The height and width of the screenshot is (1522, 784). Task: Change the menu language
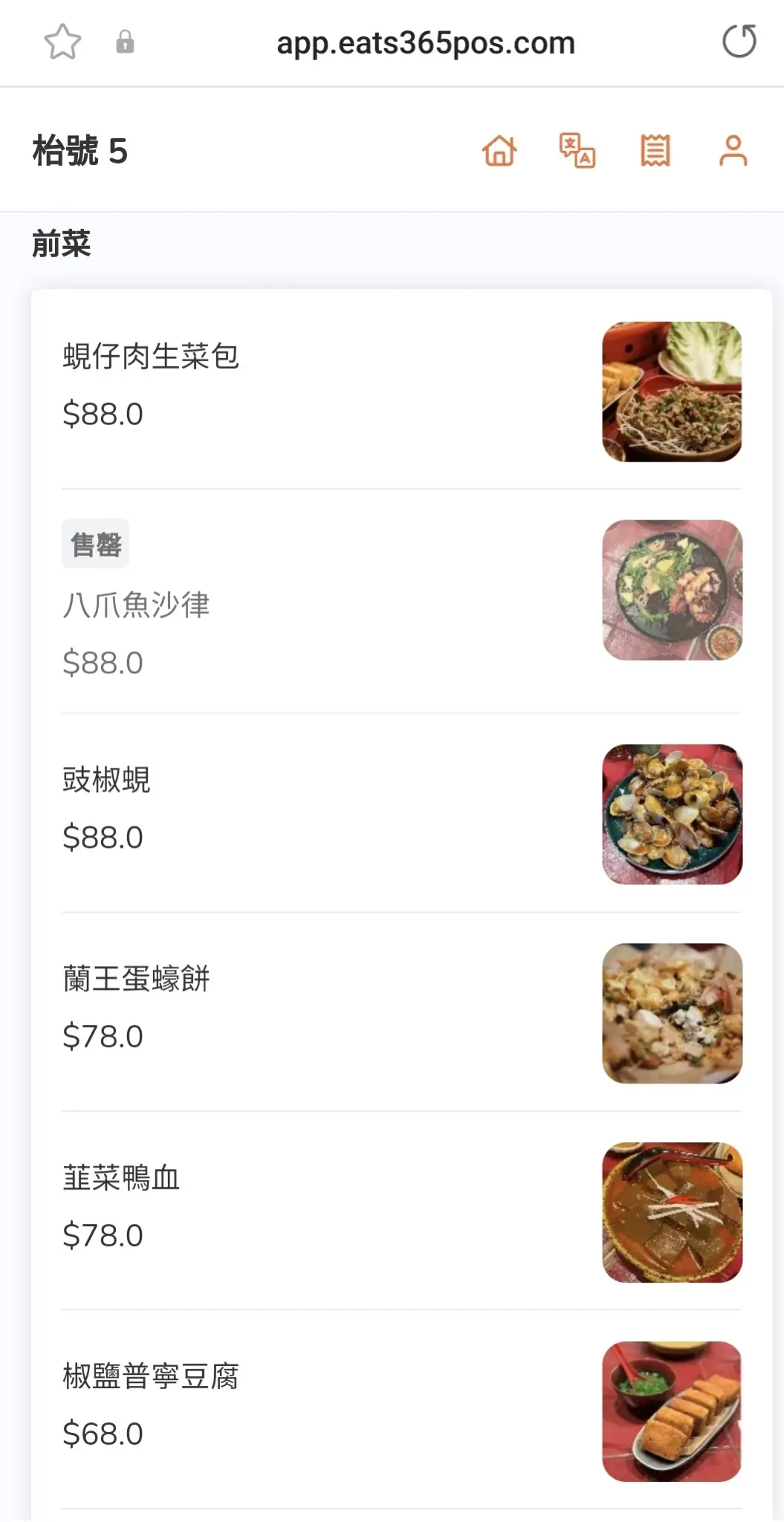pyautogui.click(x=577, y=151)
